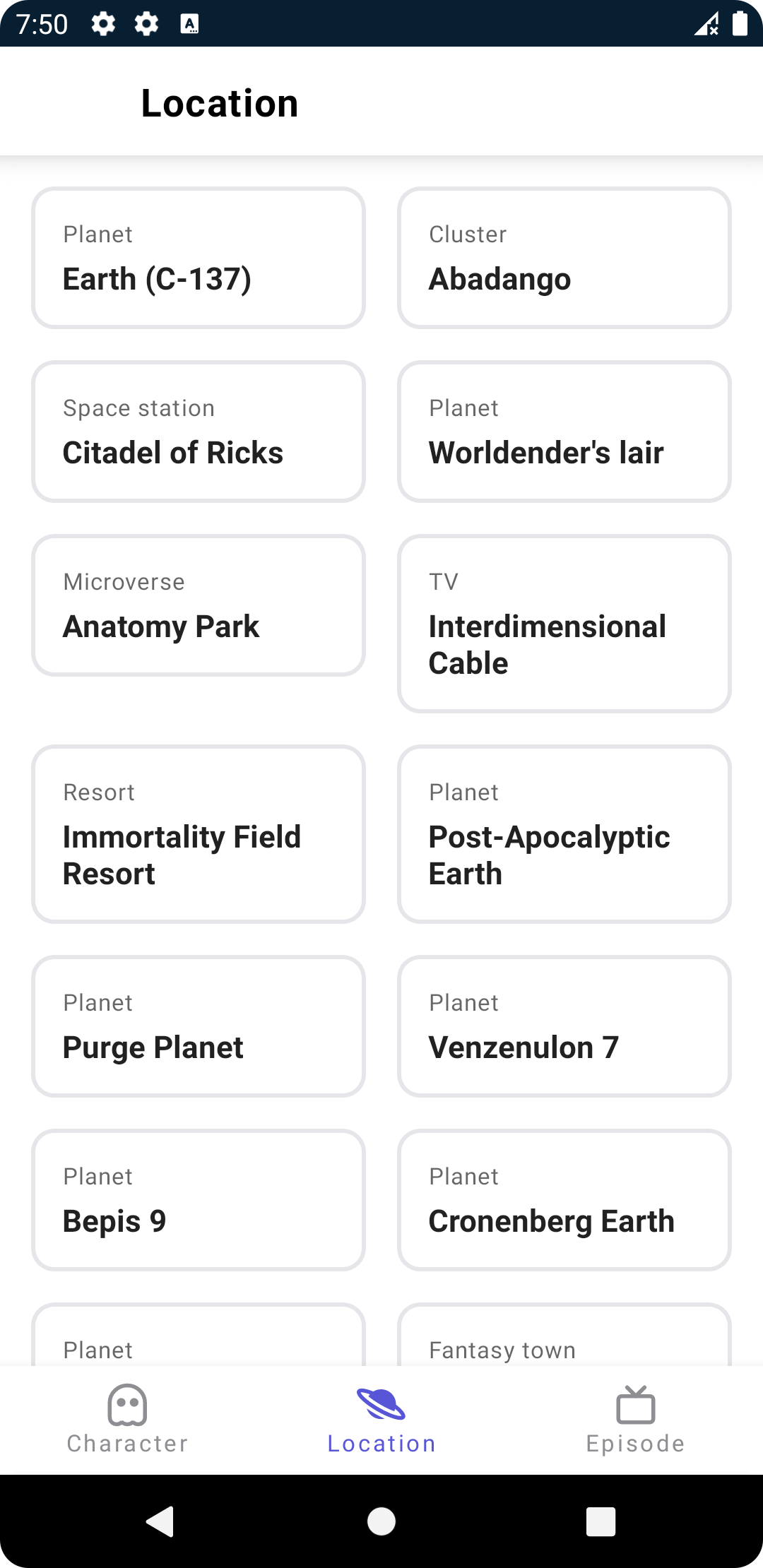Select the Anatomy Park microverse card
The image size is (763, 1568).
coord(199,605)
